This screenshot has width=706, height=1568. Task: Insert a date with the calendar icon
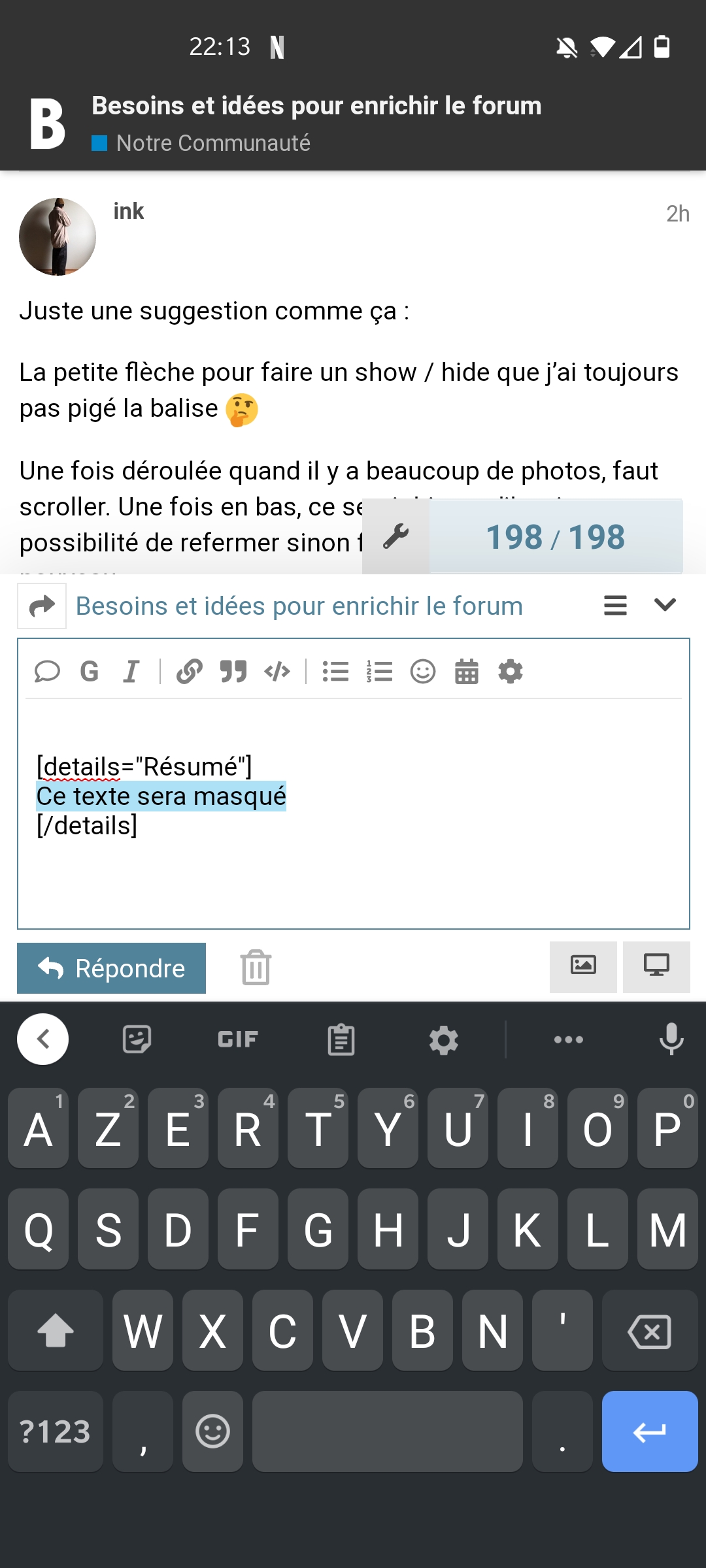click(x=467, y=672)
